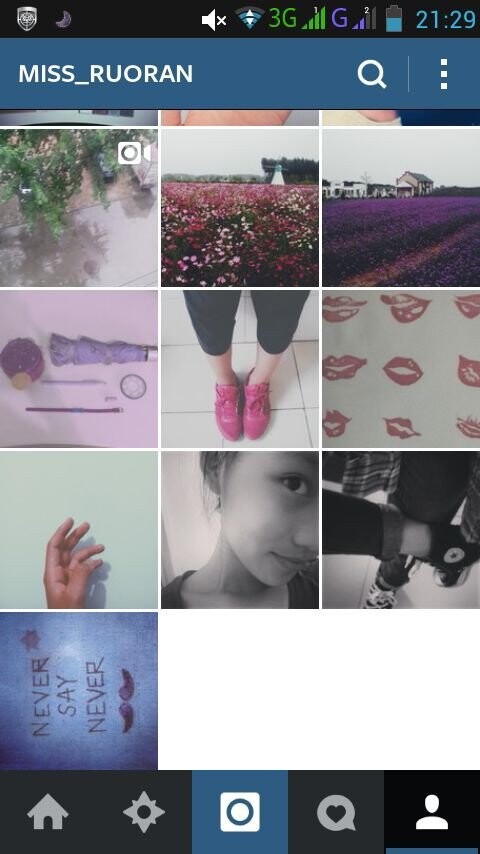Open the black-and-white selfie photo

point(240,530)
